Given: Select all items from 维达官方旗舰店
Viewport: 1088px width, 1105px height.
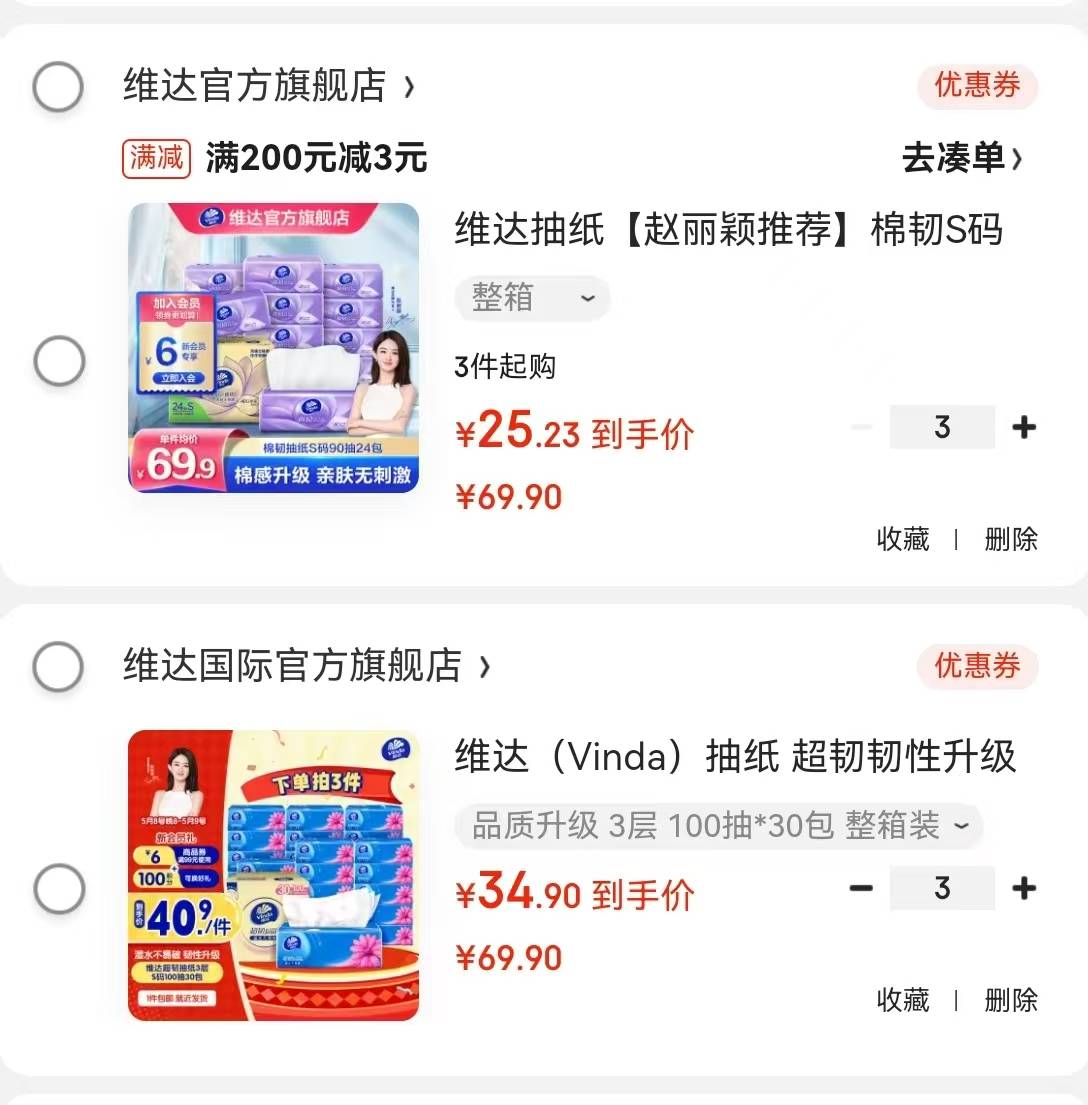Looking at the screenshot, I should tap(58, 87).
